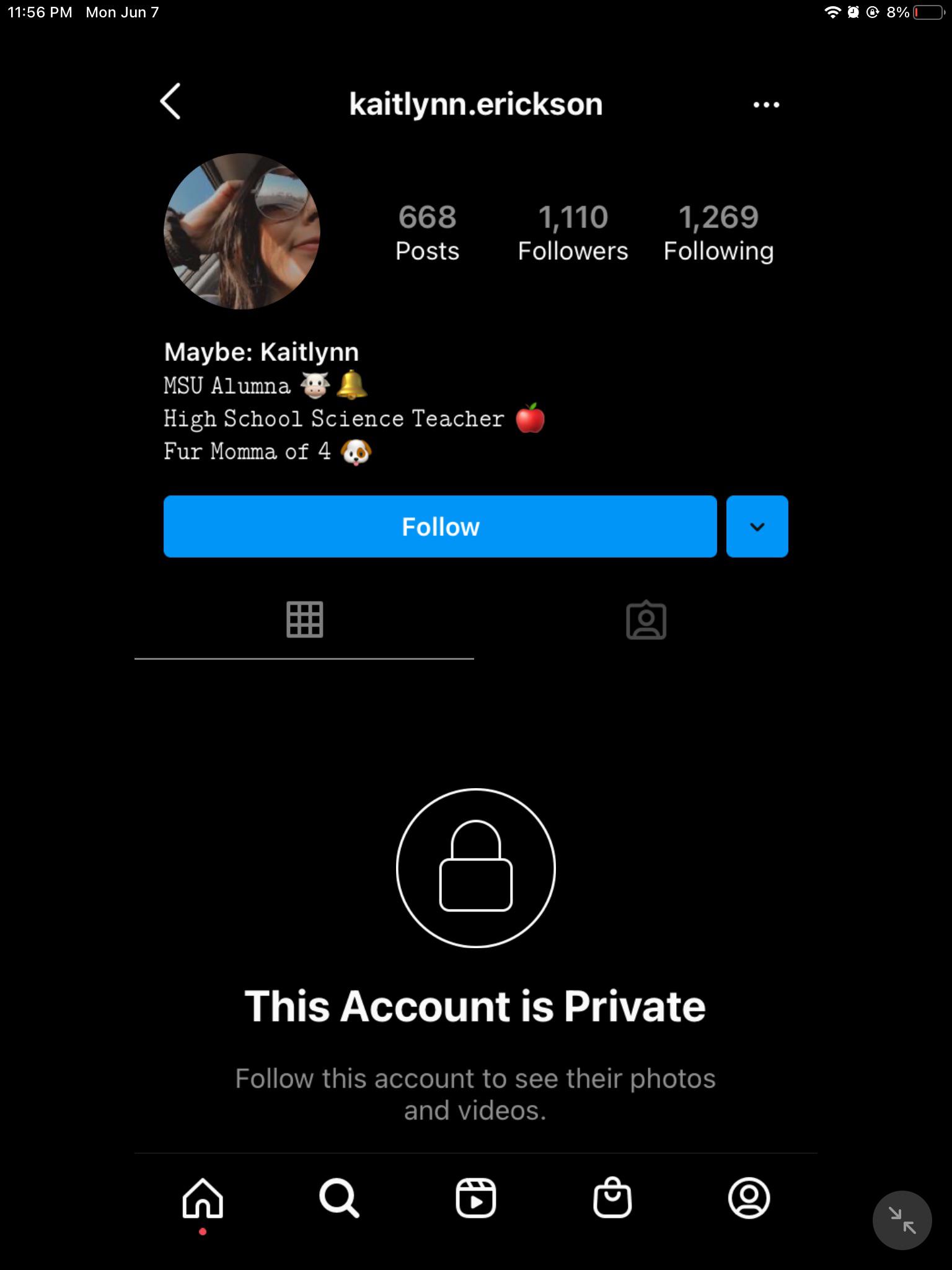Click the lock icon on the private account
Screen dimensions: 952x1270
click(x=475, y=869)
